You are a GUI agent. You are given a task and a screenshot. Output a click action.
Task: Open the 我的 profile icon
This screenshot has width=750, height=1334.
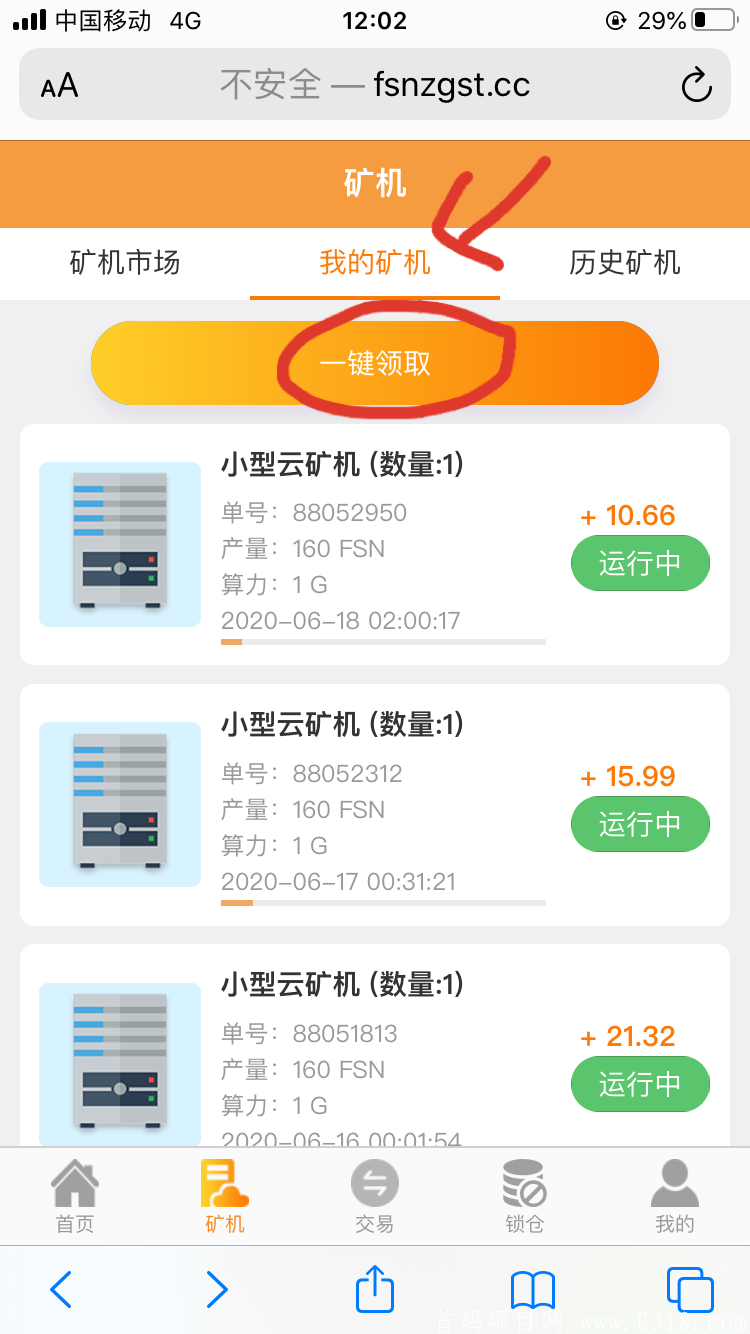tap(675, 1195)
